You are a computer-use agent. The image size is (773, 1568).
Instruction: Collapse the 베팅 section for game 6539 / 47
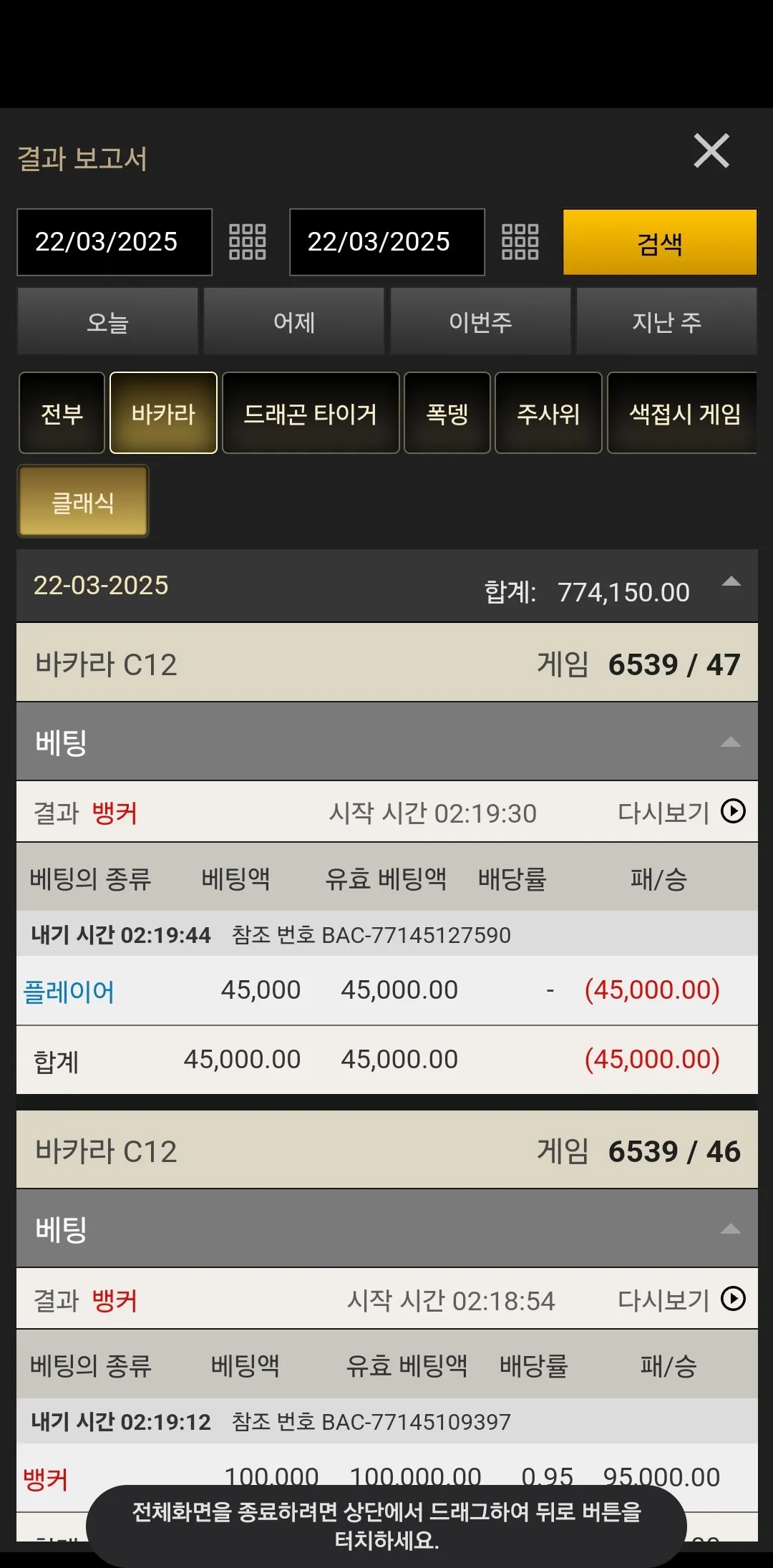tap(730, 742)
